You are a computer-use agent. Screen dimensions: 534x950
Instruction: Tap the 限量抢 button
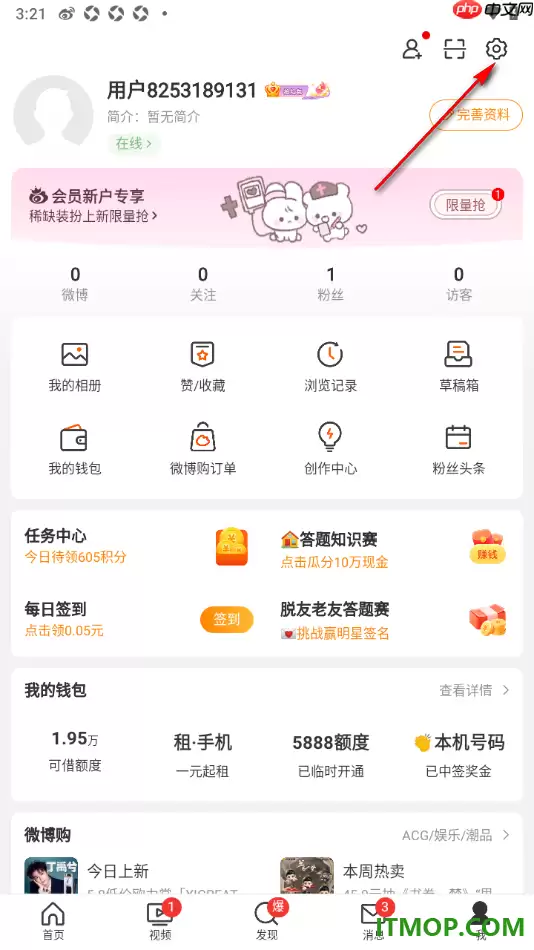466,205
